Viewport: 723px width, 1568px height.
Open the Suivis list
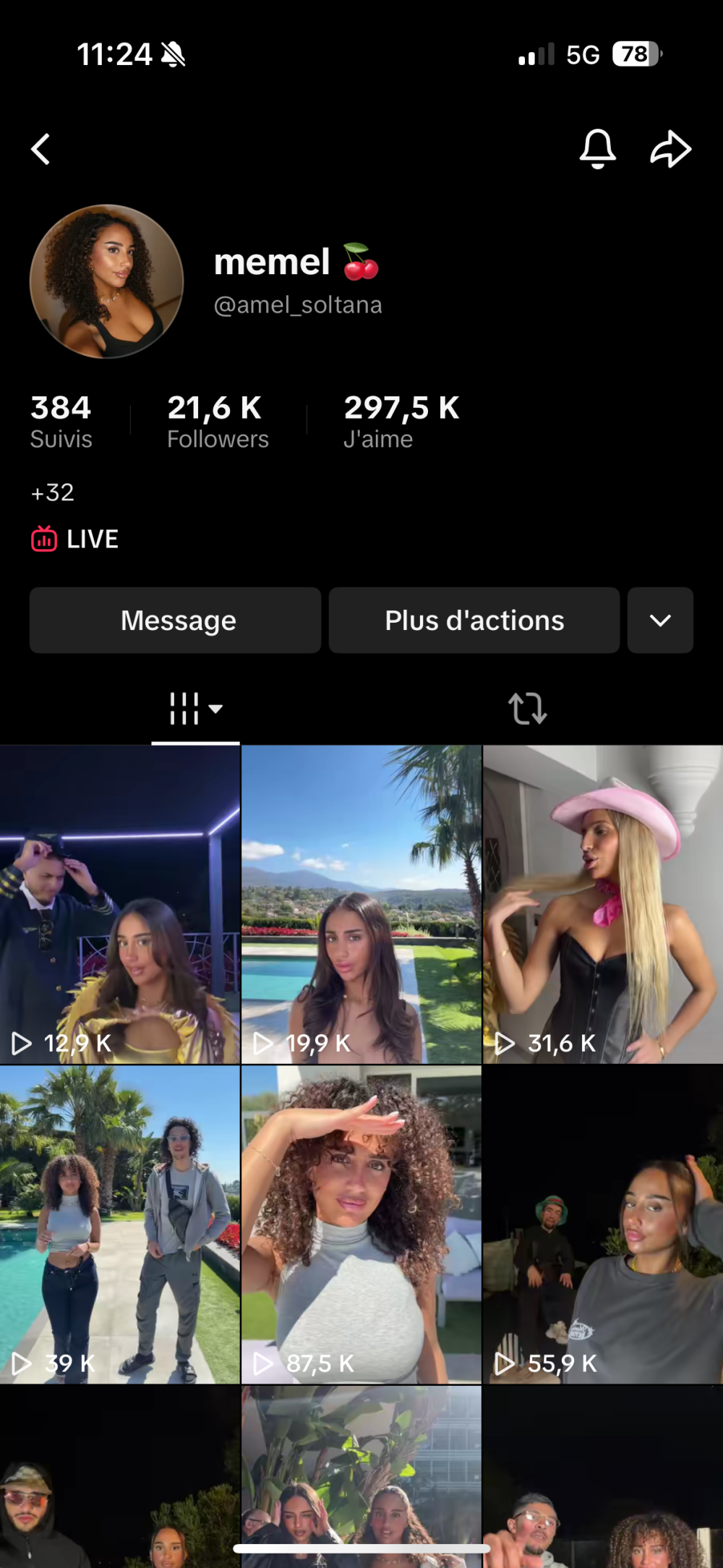pyautogui.click(x=61, y=421)
